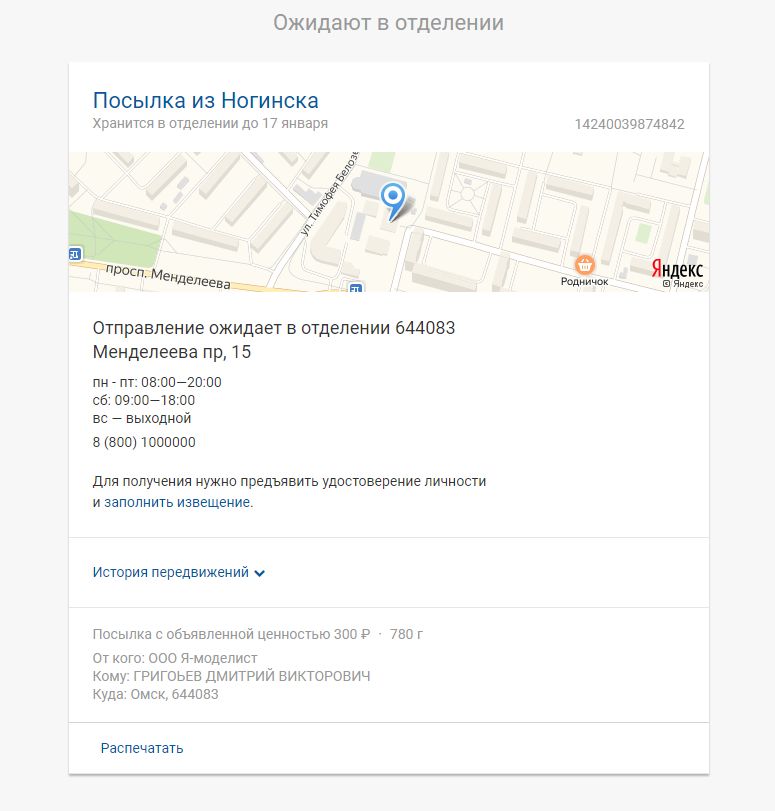Open the 'заполнить извещение' link
Screen dimensions: 775x811
177,503
